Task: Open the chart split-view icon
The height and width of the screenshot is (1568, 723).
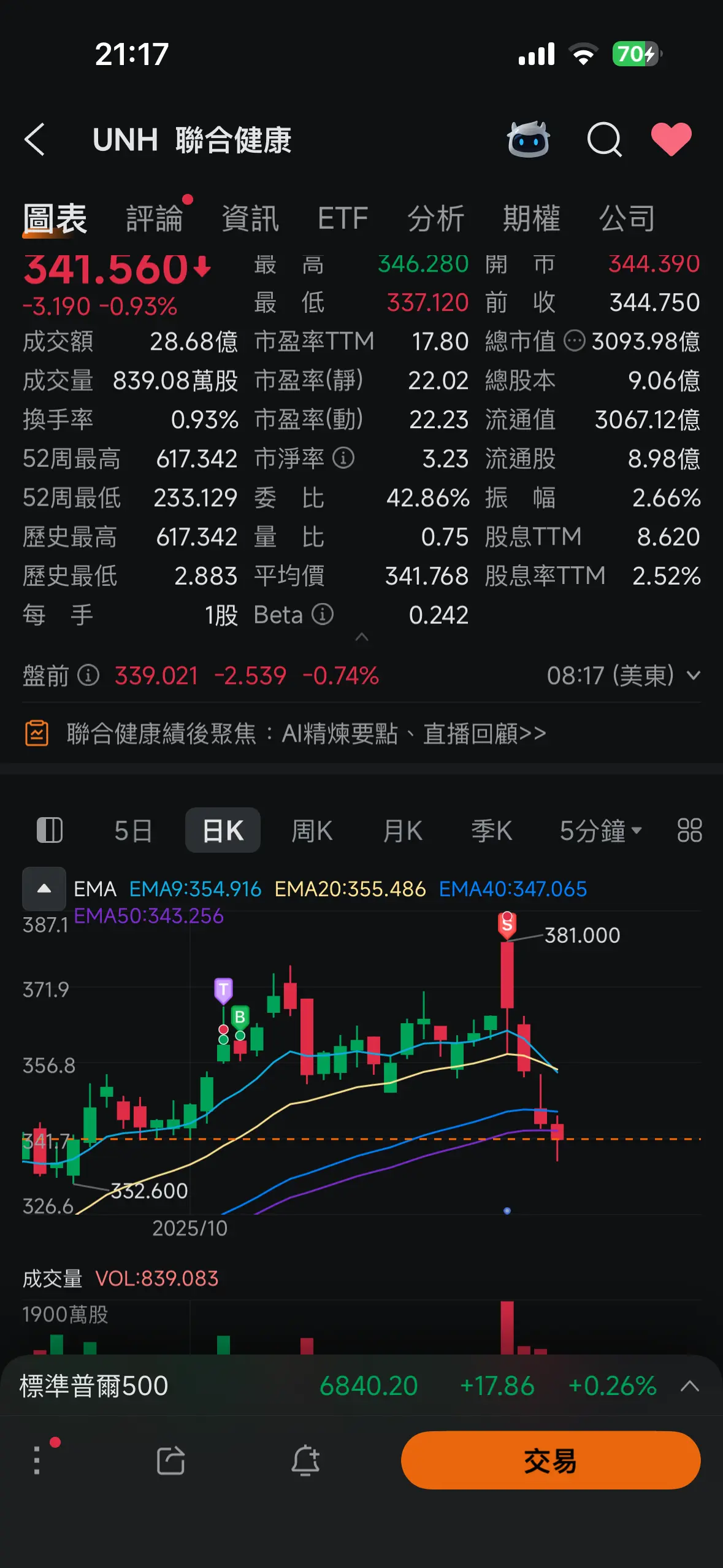Action: click(50, 829)
